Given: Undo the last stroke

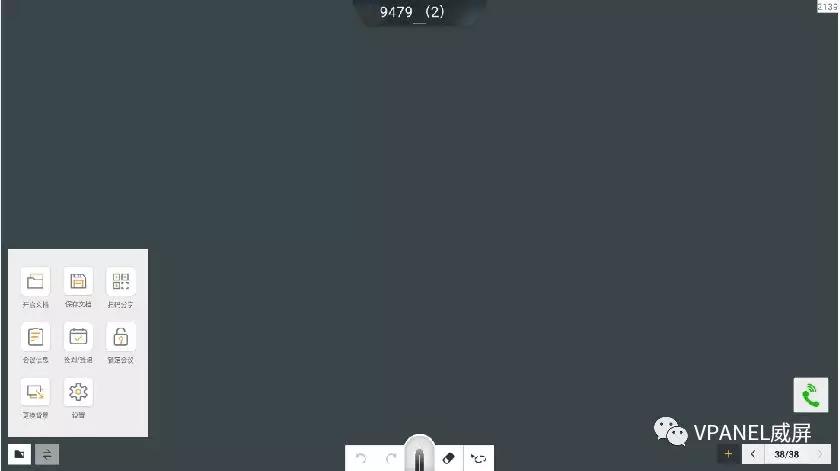Looking at the screenshot, I should [x=361, y=458].
